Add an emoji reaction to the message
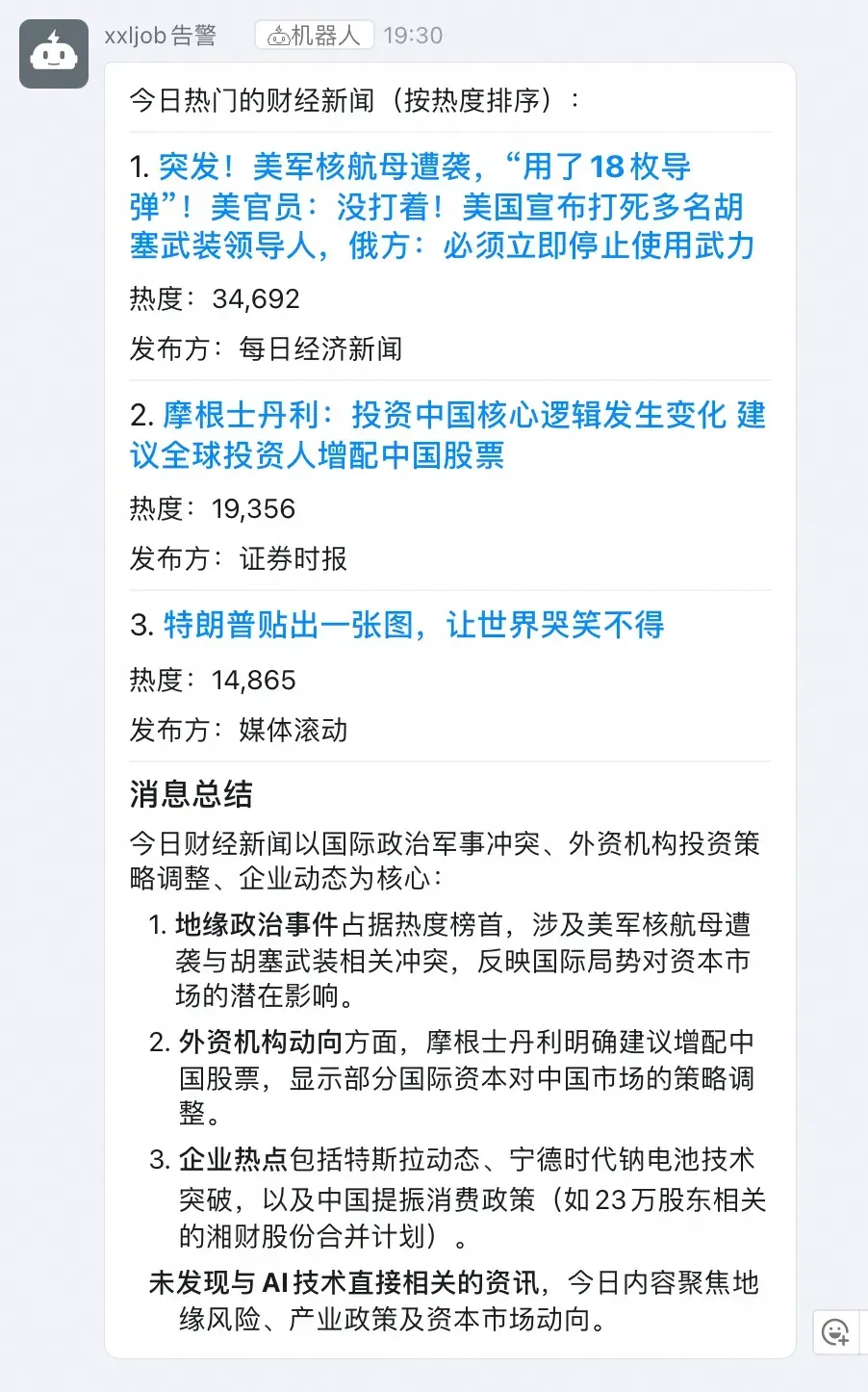The height and width of the screenshot is (1392, 868). [834, 1333]
